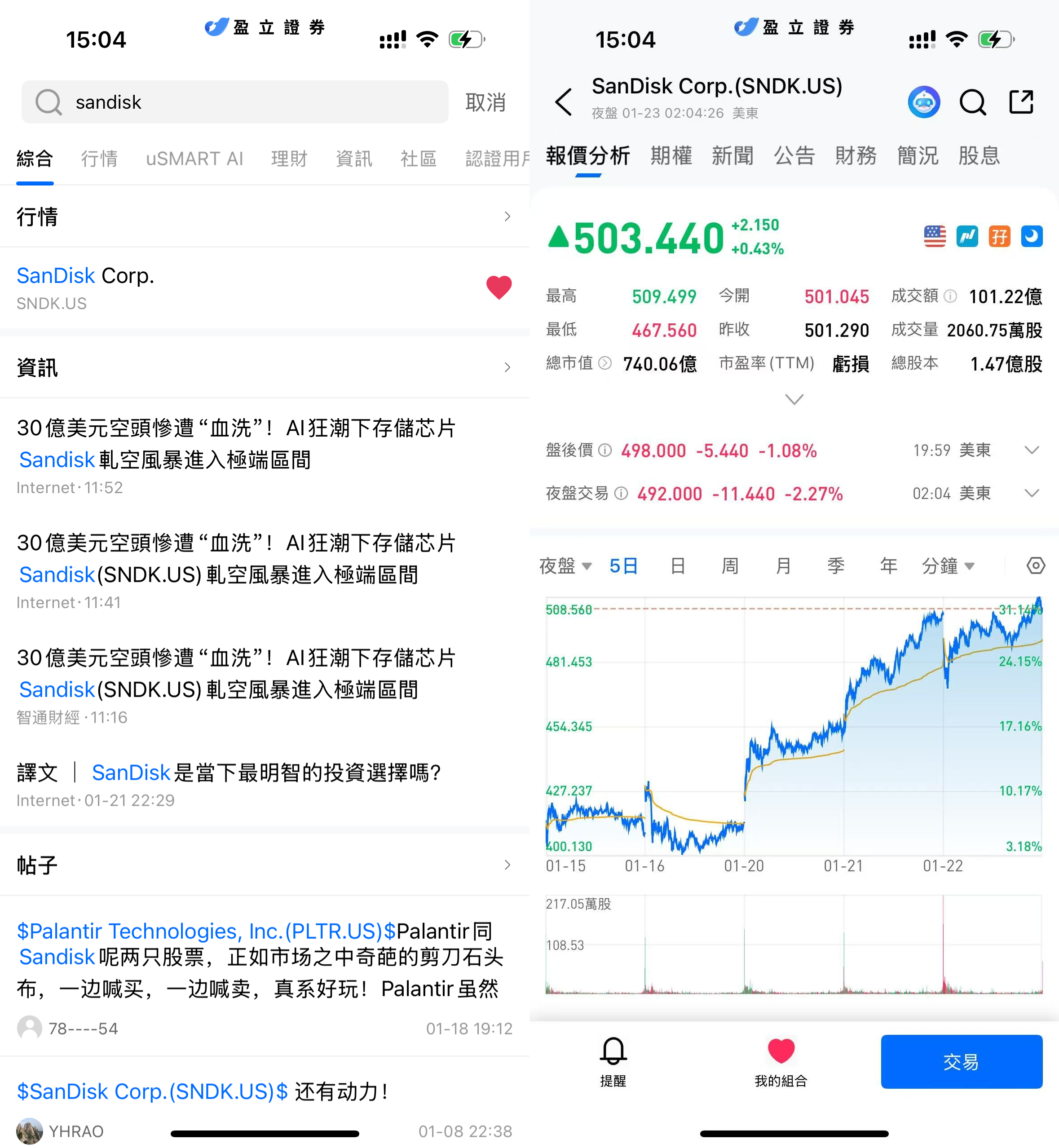Select the 日 chart period
1059x1148 pixels.
(677, 566)
